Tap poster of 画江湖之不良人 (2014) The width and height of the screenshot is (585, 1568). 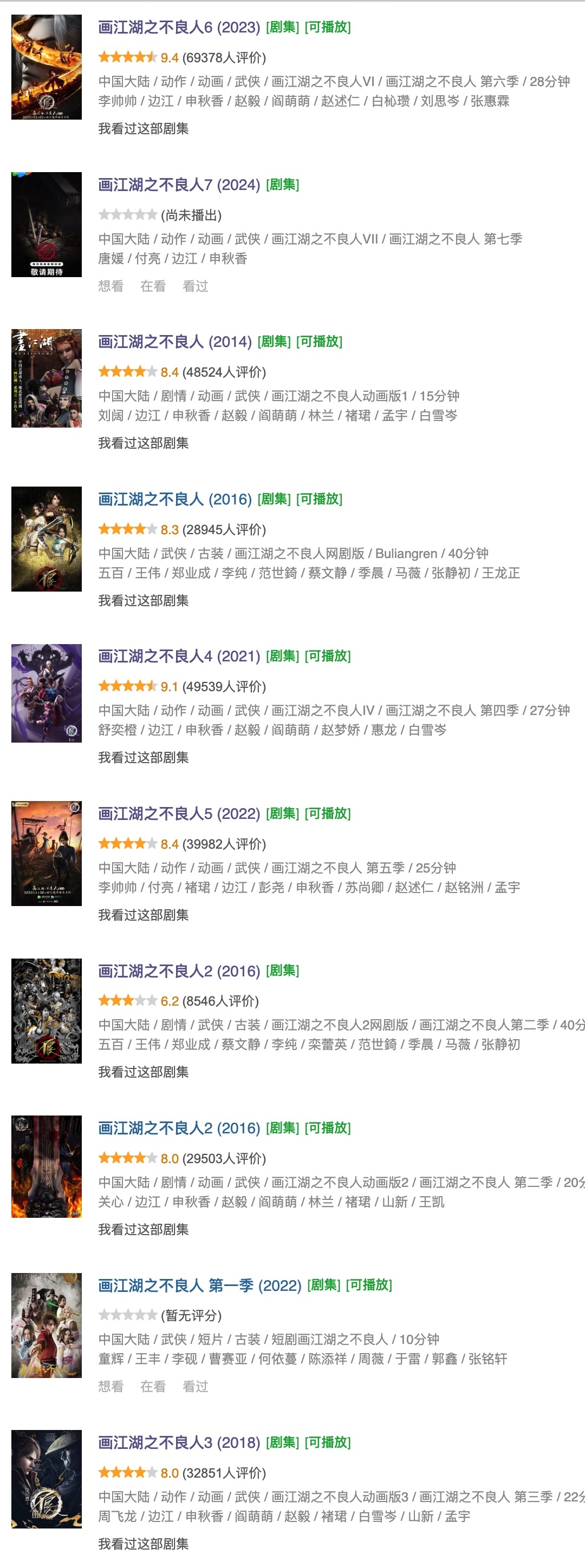(47, 378)
